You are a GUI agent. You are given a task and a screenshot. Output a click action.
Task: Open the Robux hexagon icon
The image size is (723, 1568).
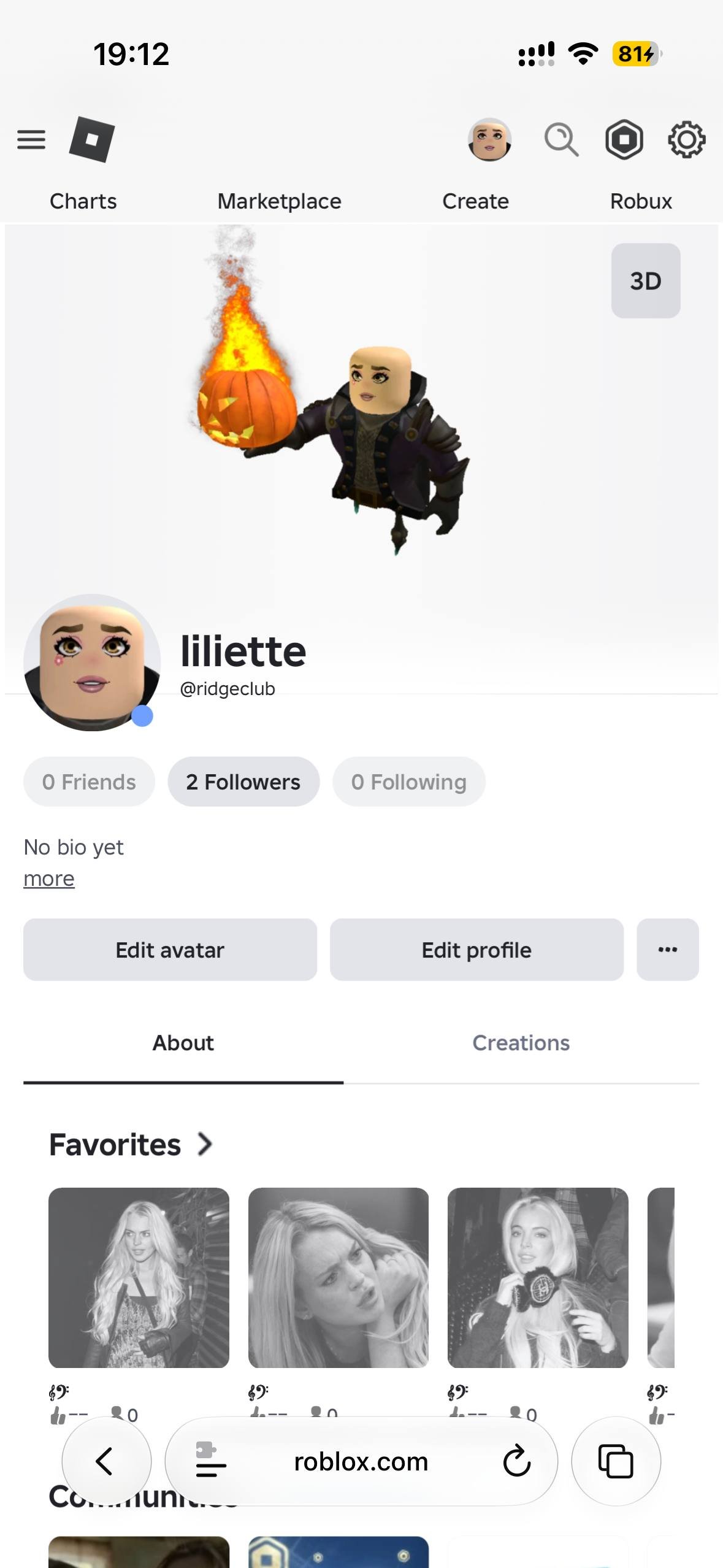[x=624, y=140]
